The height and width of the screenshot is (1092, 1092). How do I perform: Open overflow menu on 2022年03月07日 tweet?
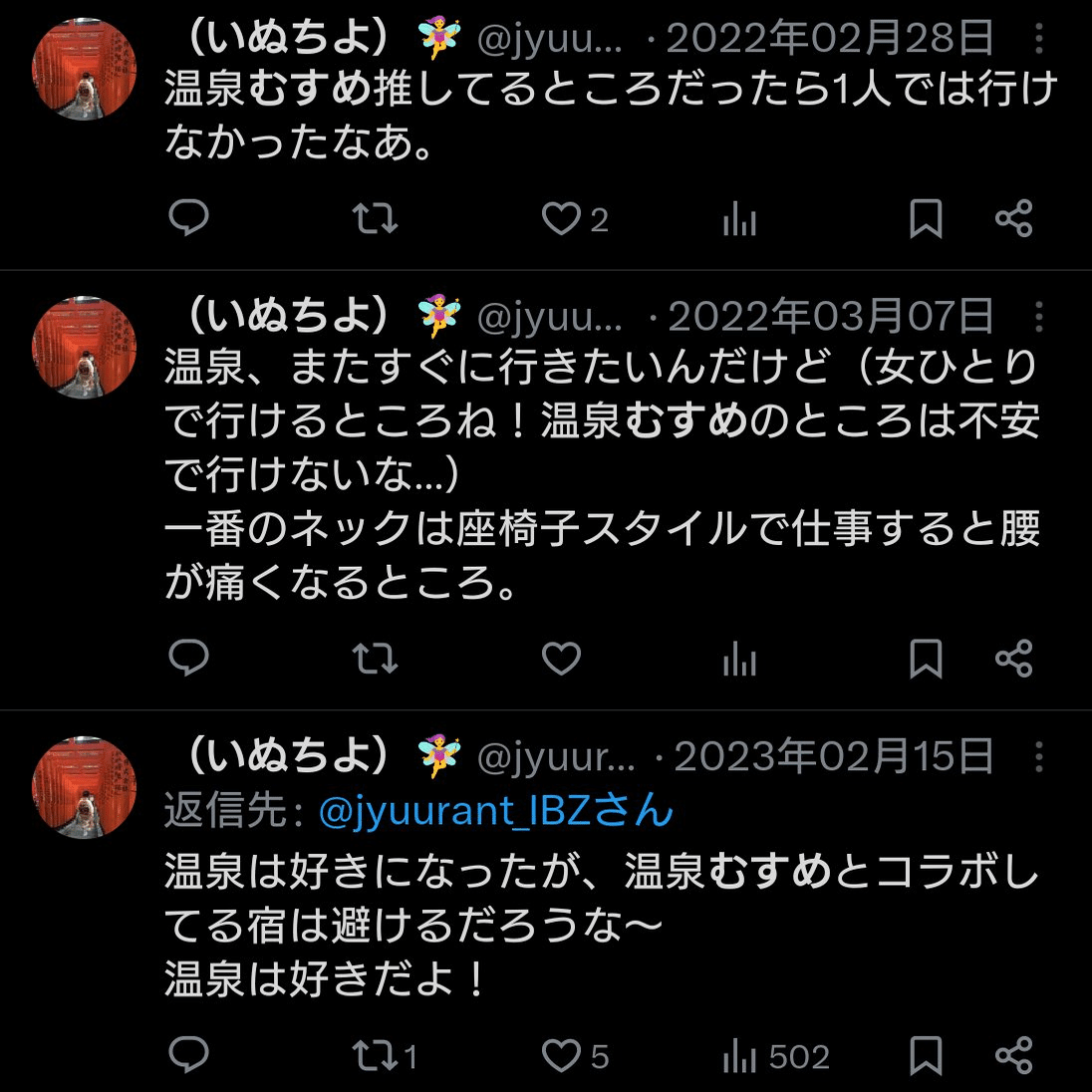tap(1039, 317)
